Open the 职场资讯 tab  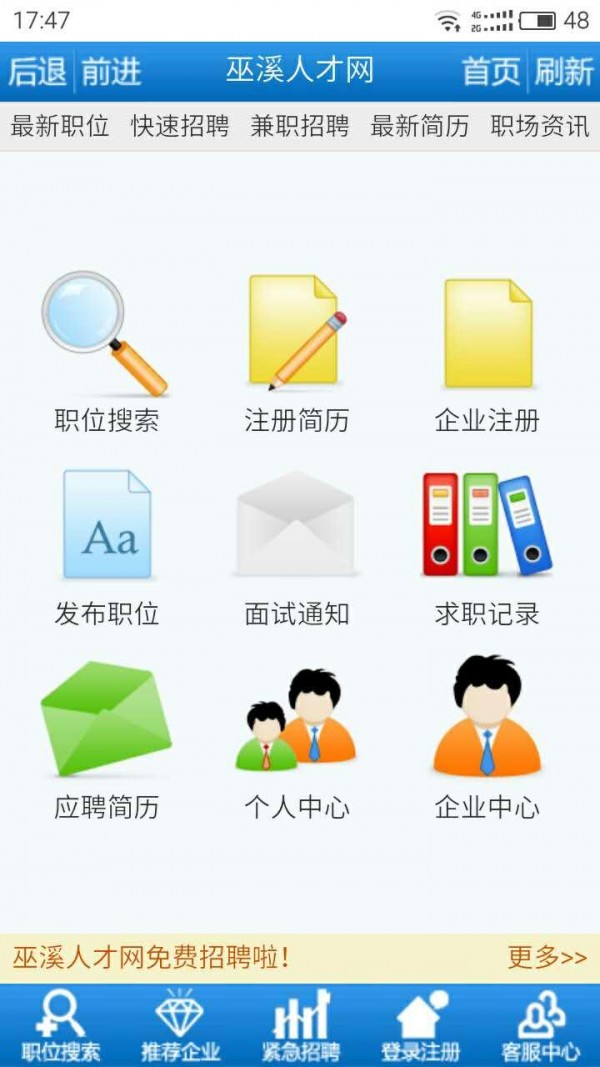click(540, 126)
